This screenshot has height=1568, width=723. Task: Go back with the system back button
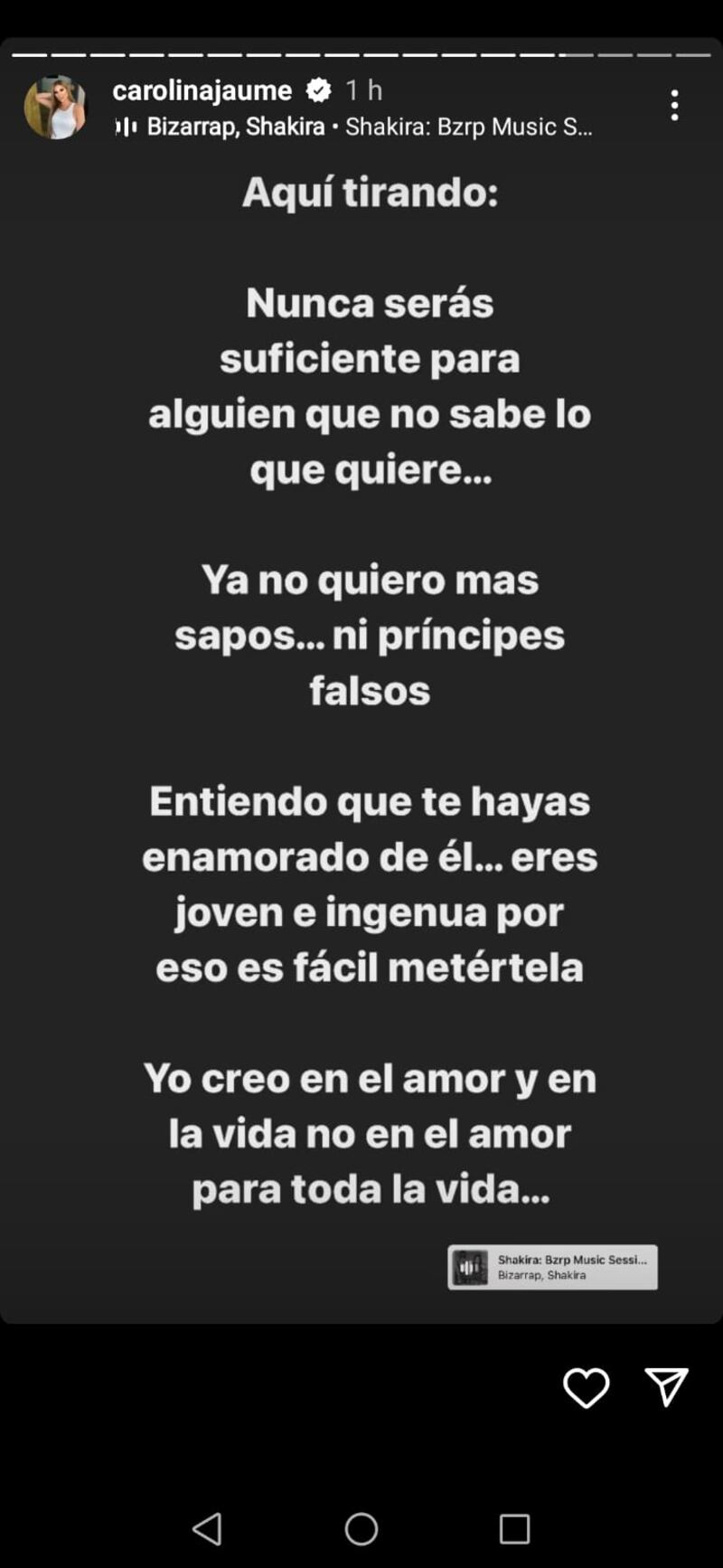(x=207, y=1529)
